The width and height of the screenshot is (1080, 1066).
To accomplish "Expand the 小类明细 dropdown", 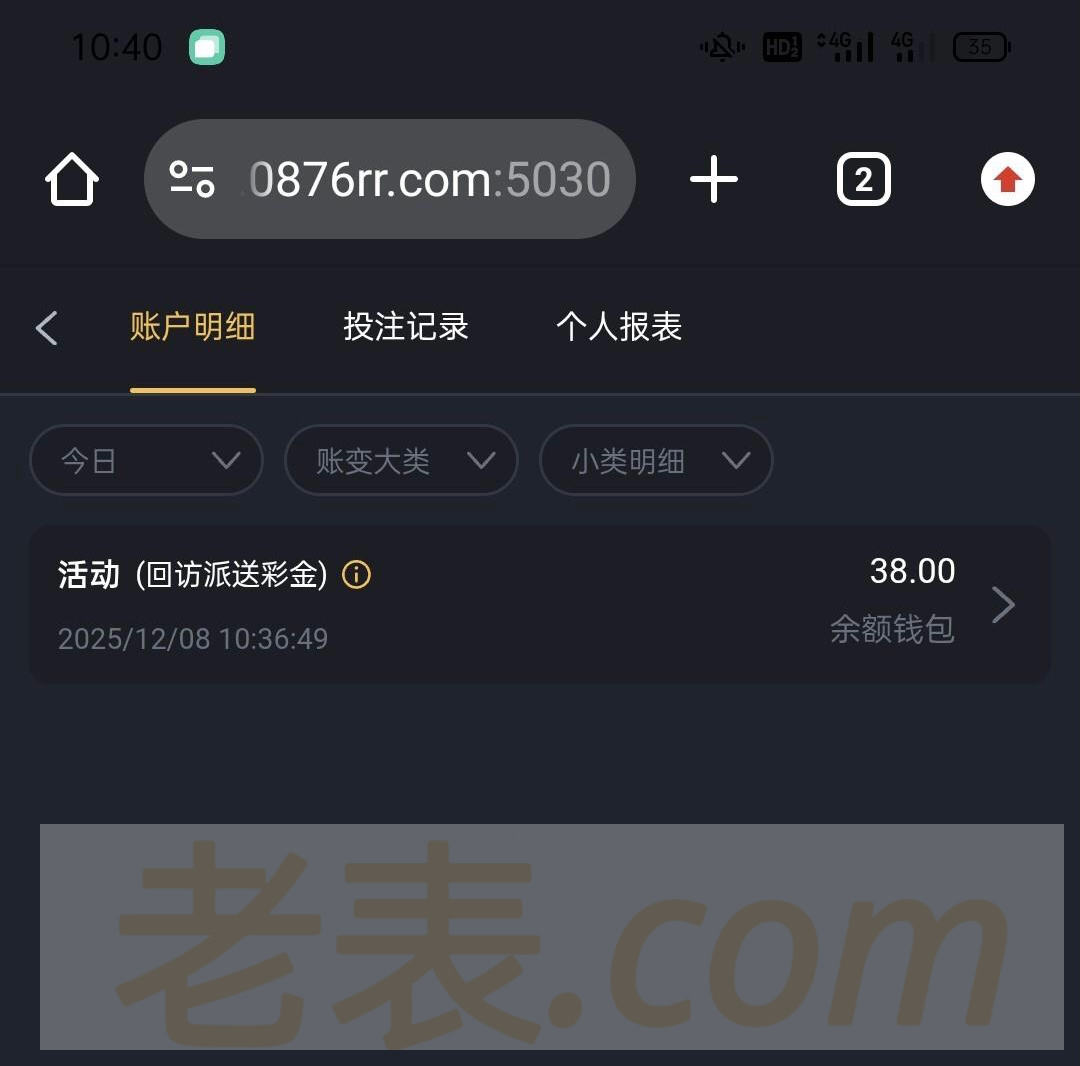I will tap(656, 460).
